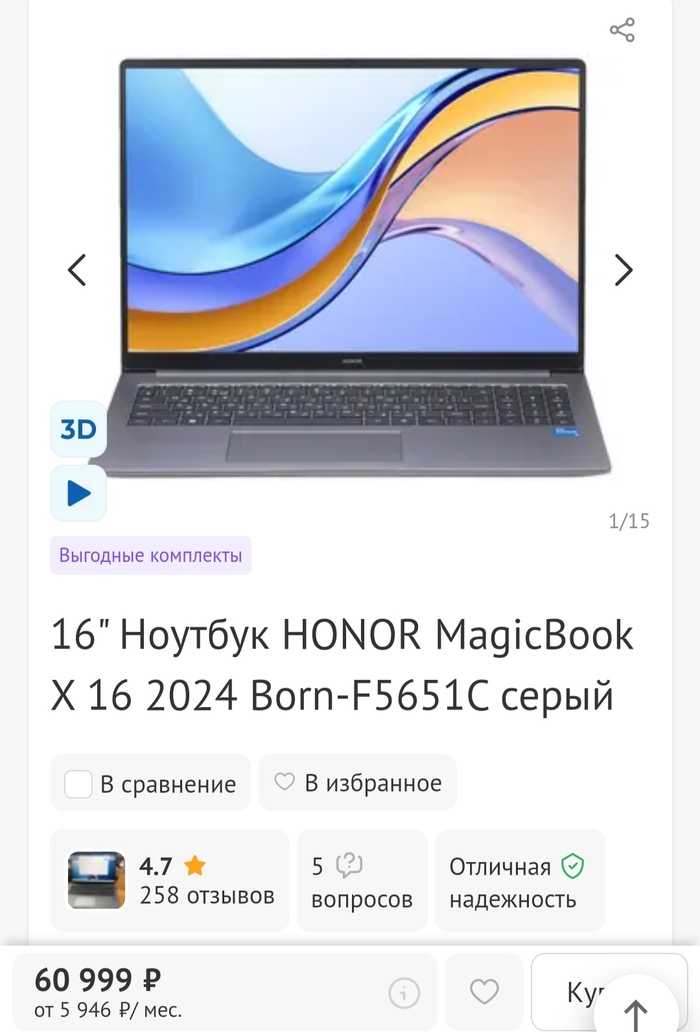This screenshot has height=1032, width=700.
Task: Play the product video
Action: [x=78, y=493]
